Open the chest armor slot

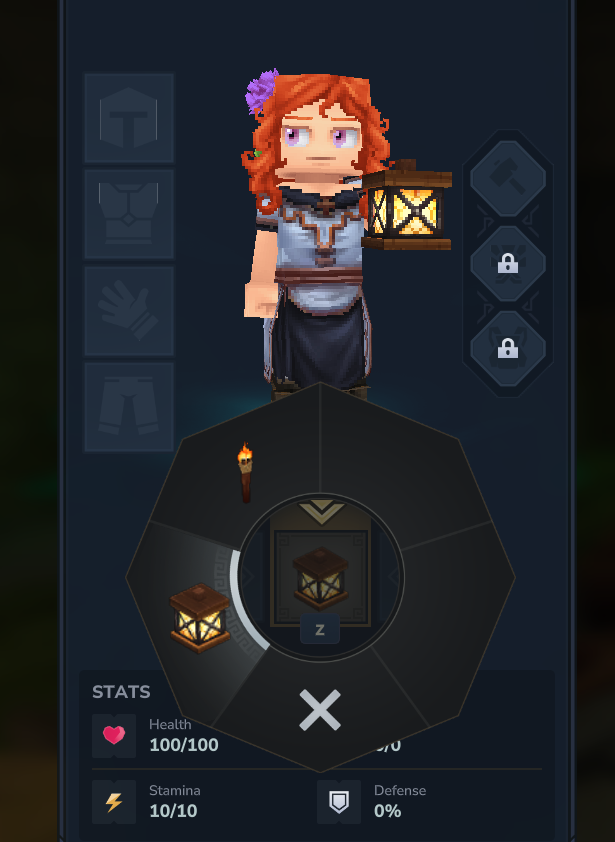129,214
